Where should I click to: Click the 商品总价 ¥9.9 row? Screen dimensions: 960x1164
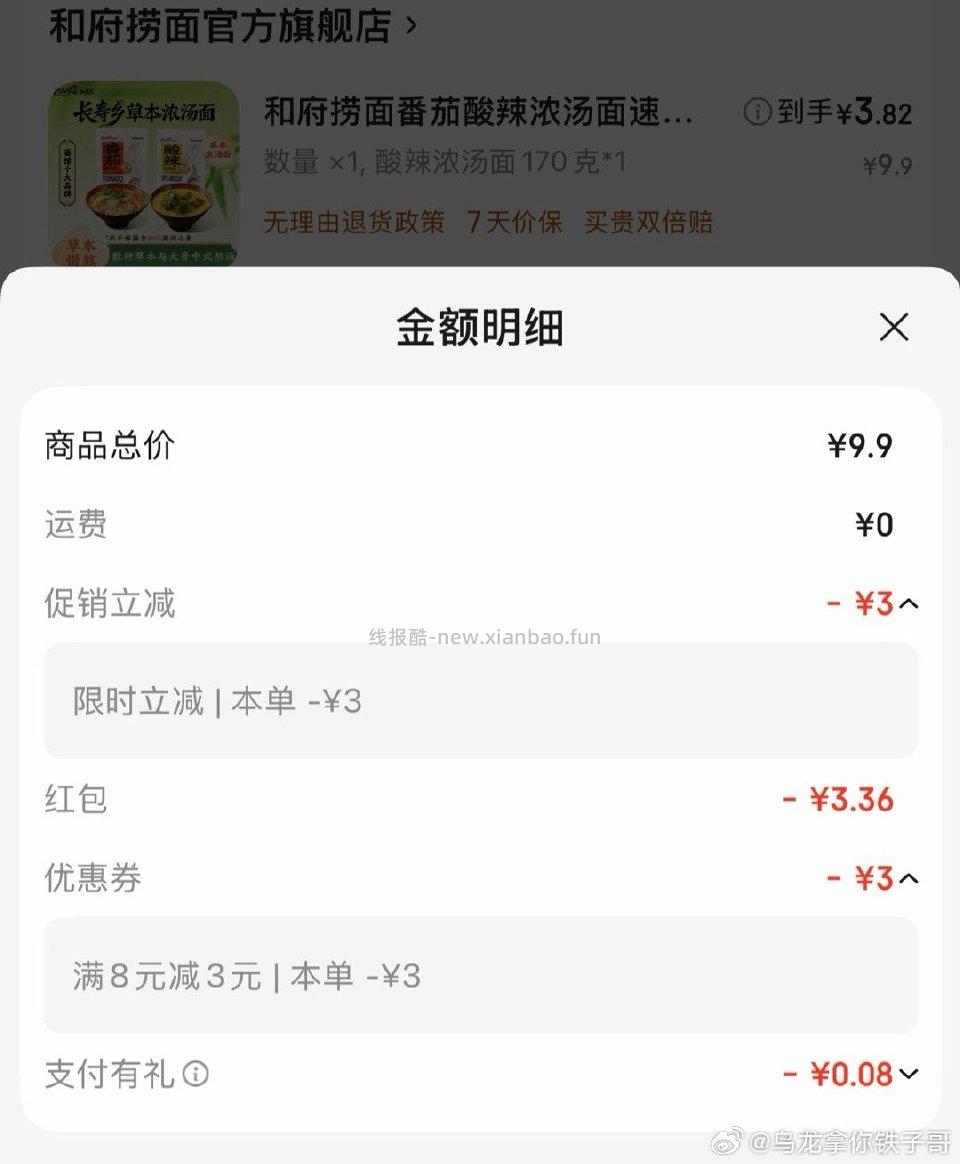click(x=480, y=444)
